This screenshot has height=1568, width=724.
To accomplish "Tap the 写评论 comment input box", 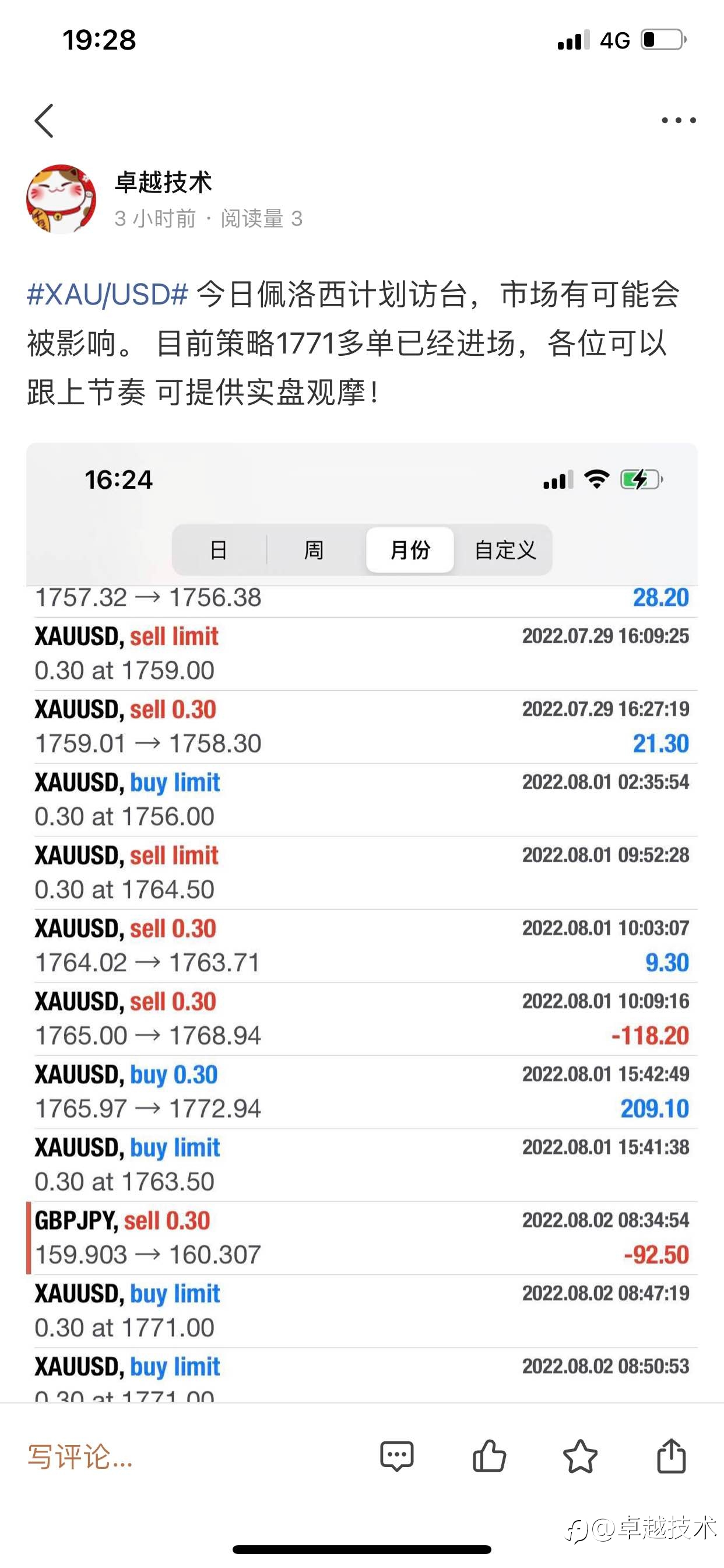I will tap(80, 1457).
